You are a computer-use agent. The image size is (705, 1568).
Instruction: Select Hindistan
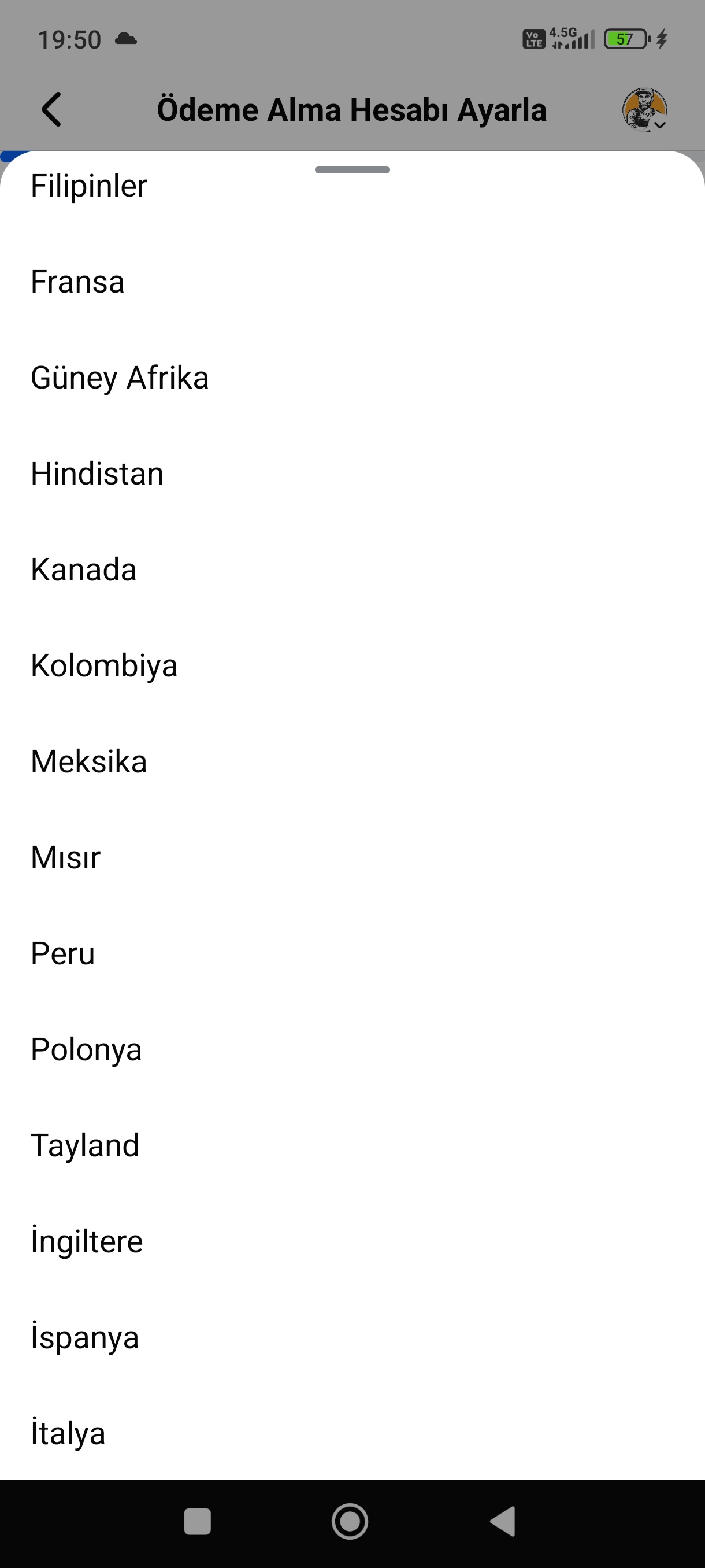[352, 474]
